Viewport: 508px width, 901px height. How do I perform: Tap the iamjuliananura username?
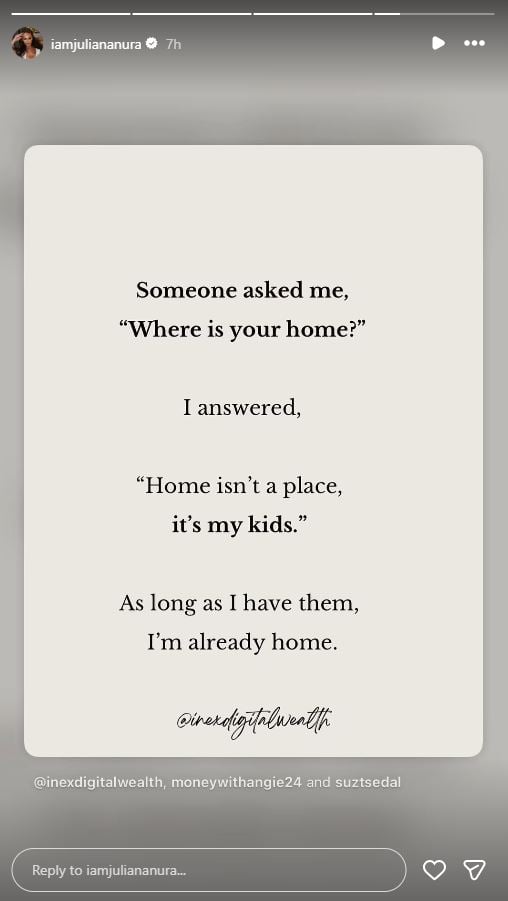pyautogui.click(x=96, y=44)
